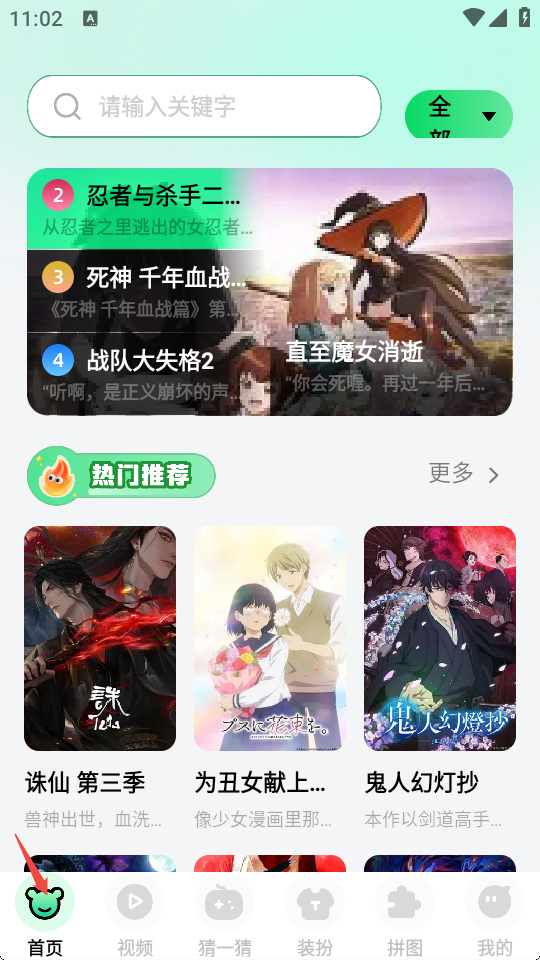Select ranked item 死神 千年血战
The height and width of the screenshot is (960, 540).
pyautogui.click(x=149, y=291)
